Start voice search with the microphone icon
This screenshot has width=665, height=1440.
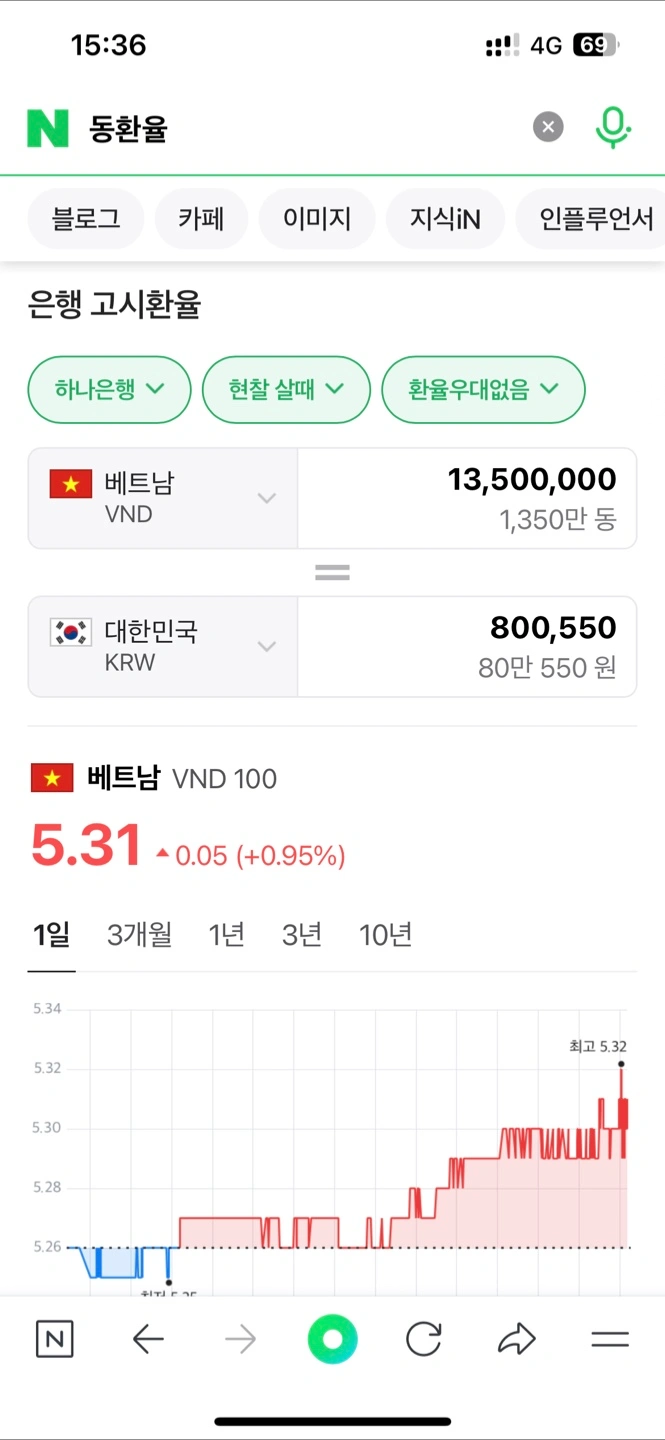[x=613, y=128]
